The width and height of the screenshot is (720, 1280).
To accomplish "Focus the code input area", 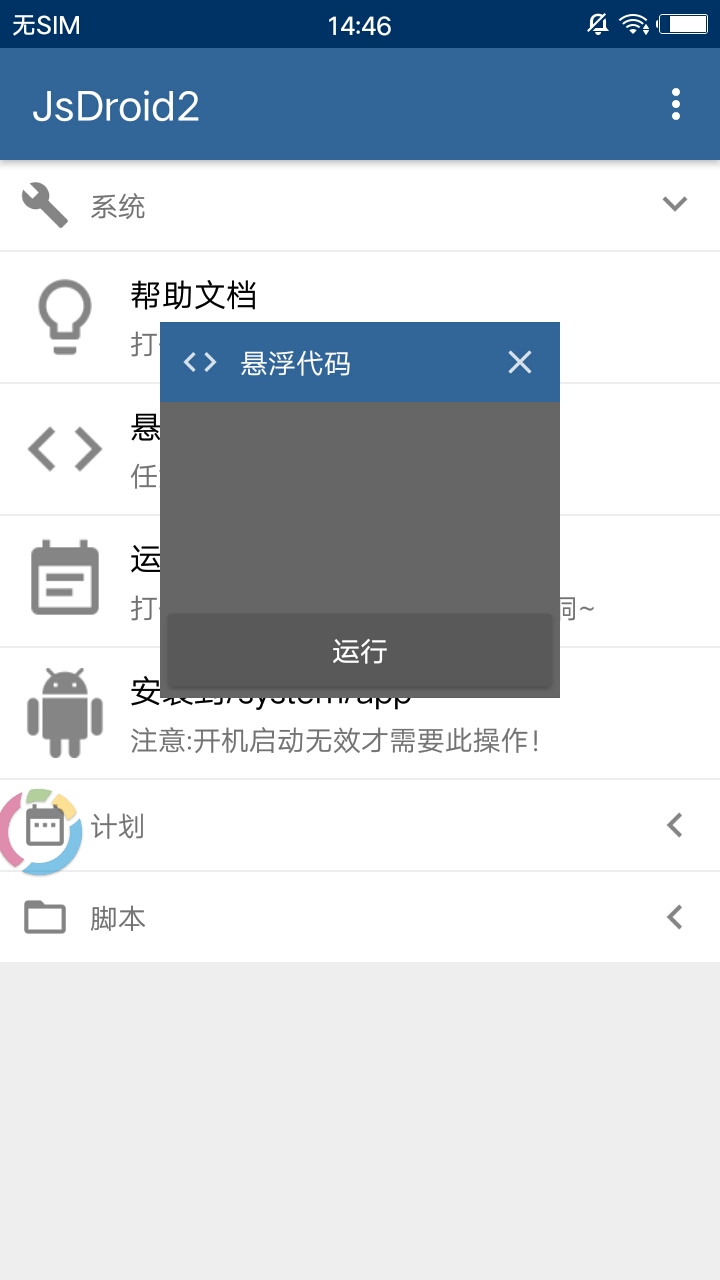I will coord(359,506).
